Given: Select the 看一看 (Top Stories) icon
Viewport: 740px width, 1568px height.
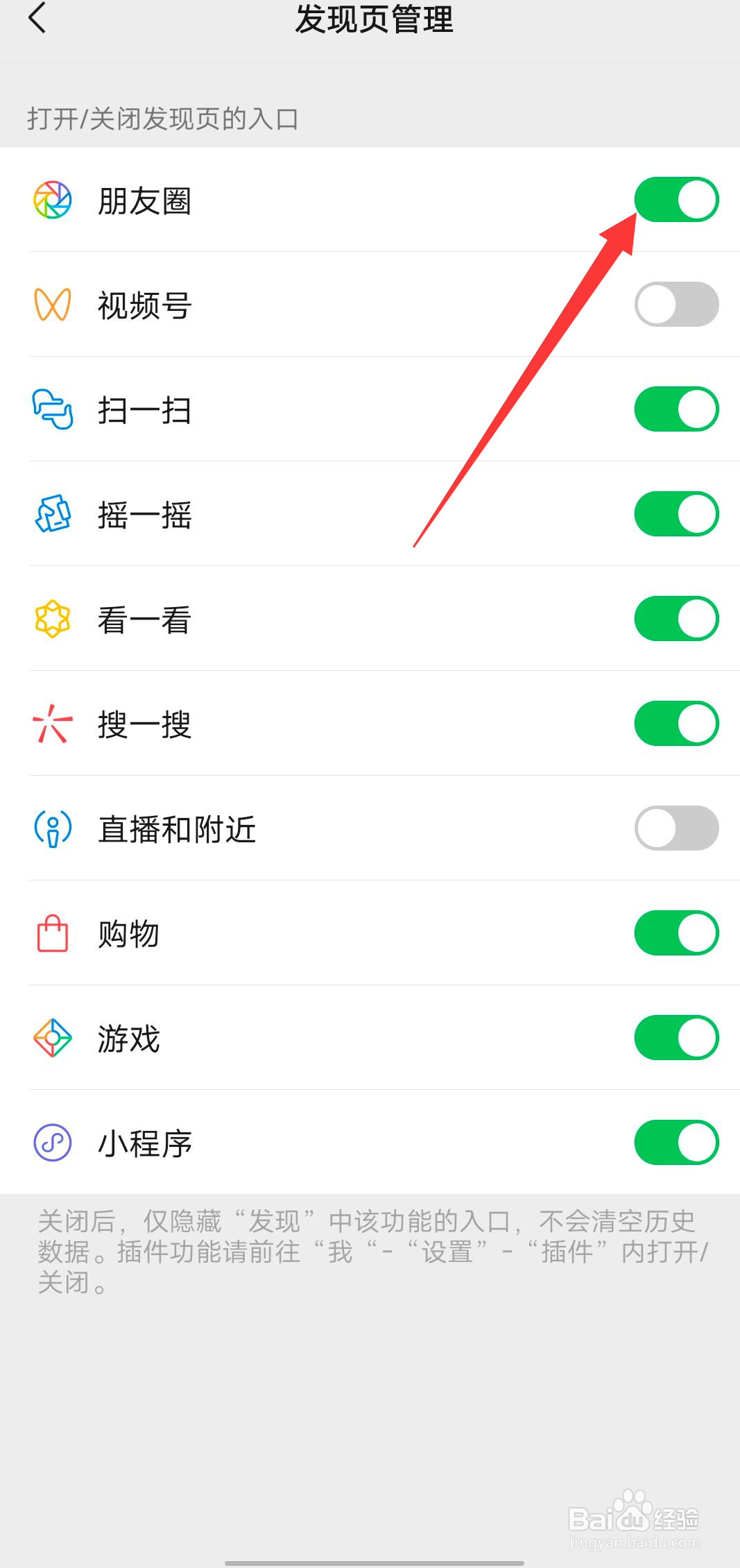Looking at the screenshot, I should (x=53, y=619).
